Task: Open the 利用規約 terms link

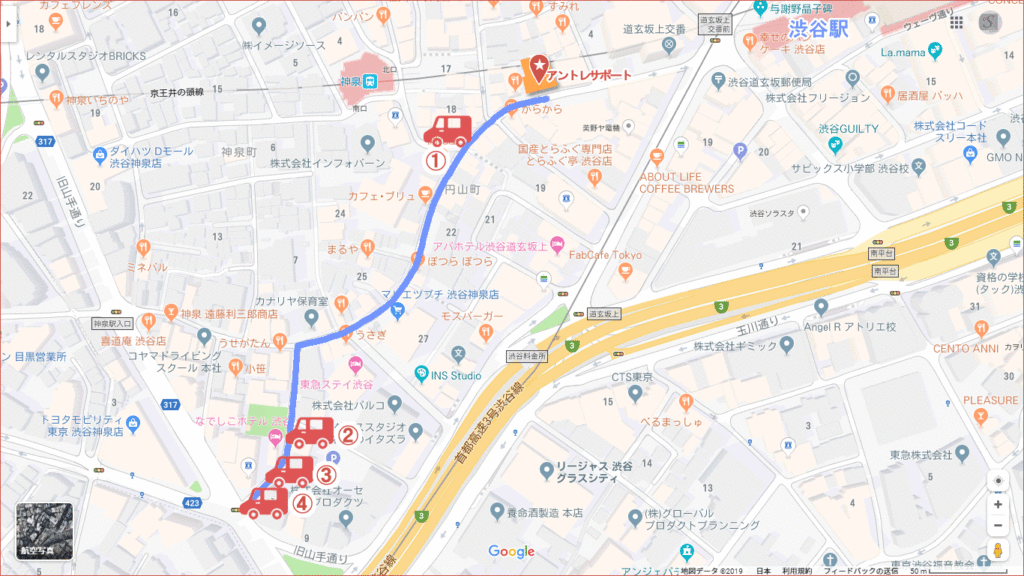Action: pos(797,571)
